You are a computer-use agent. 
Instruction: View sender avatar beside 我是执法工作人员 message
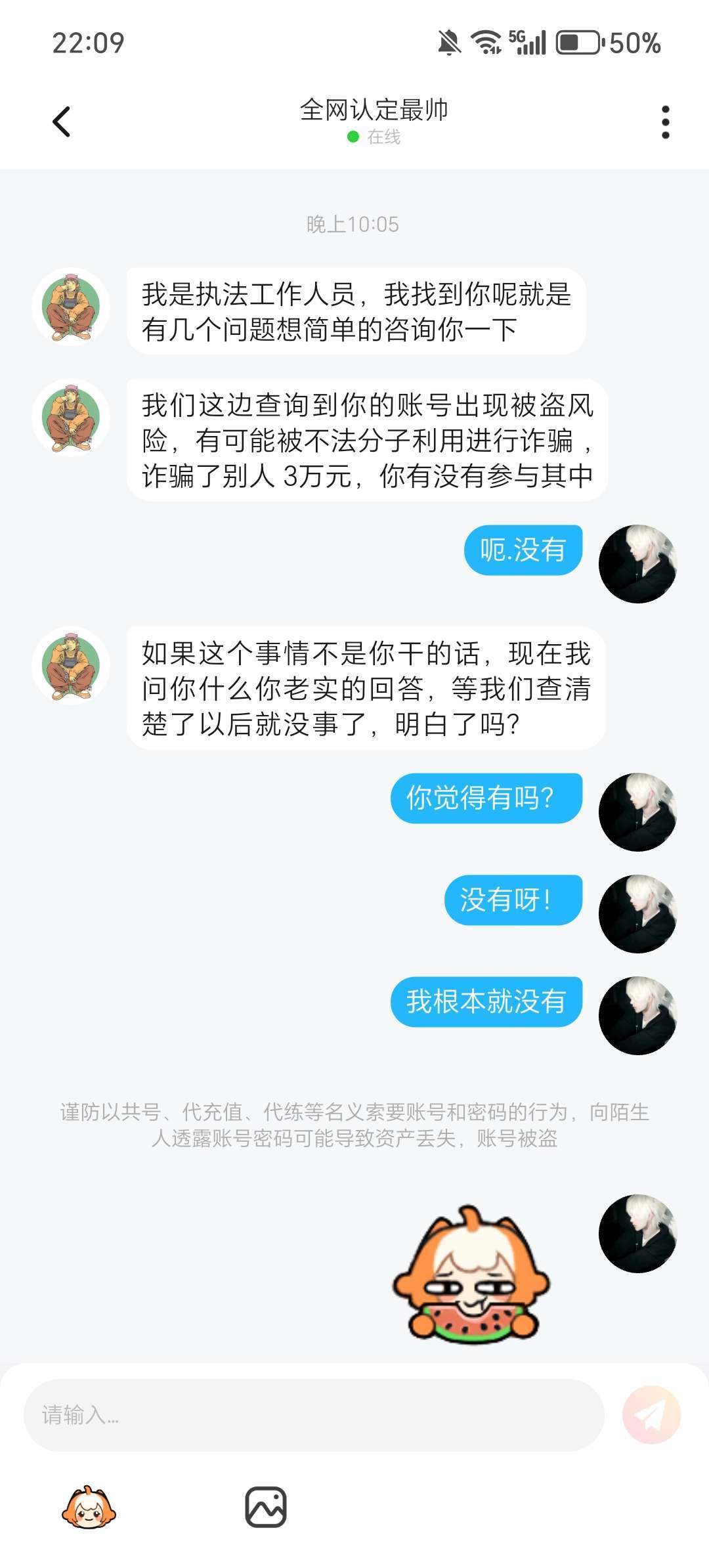[x=71, y=307]
